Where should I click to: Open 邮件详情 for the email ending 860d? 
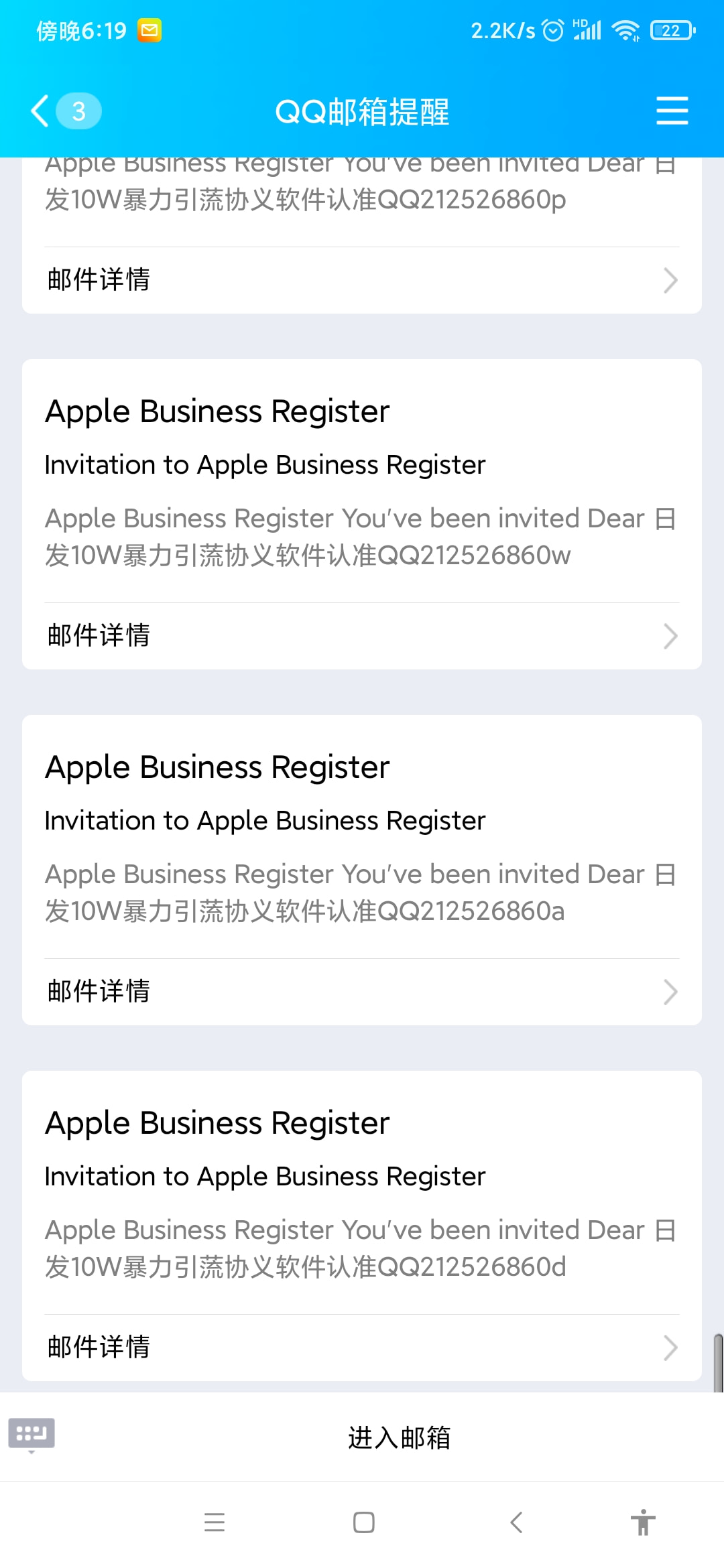(x=362, y=1348)
